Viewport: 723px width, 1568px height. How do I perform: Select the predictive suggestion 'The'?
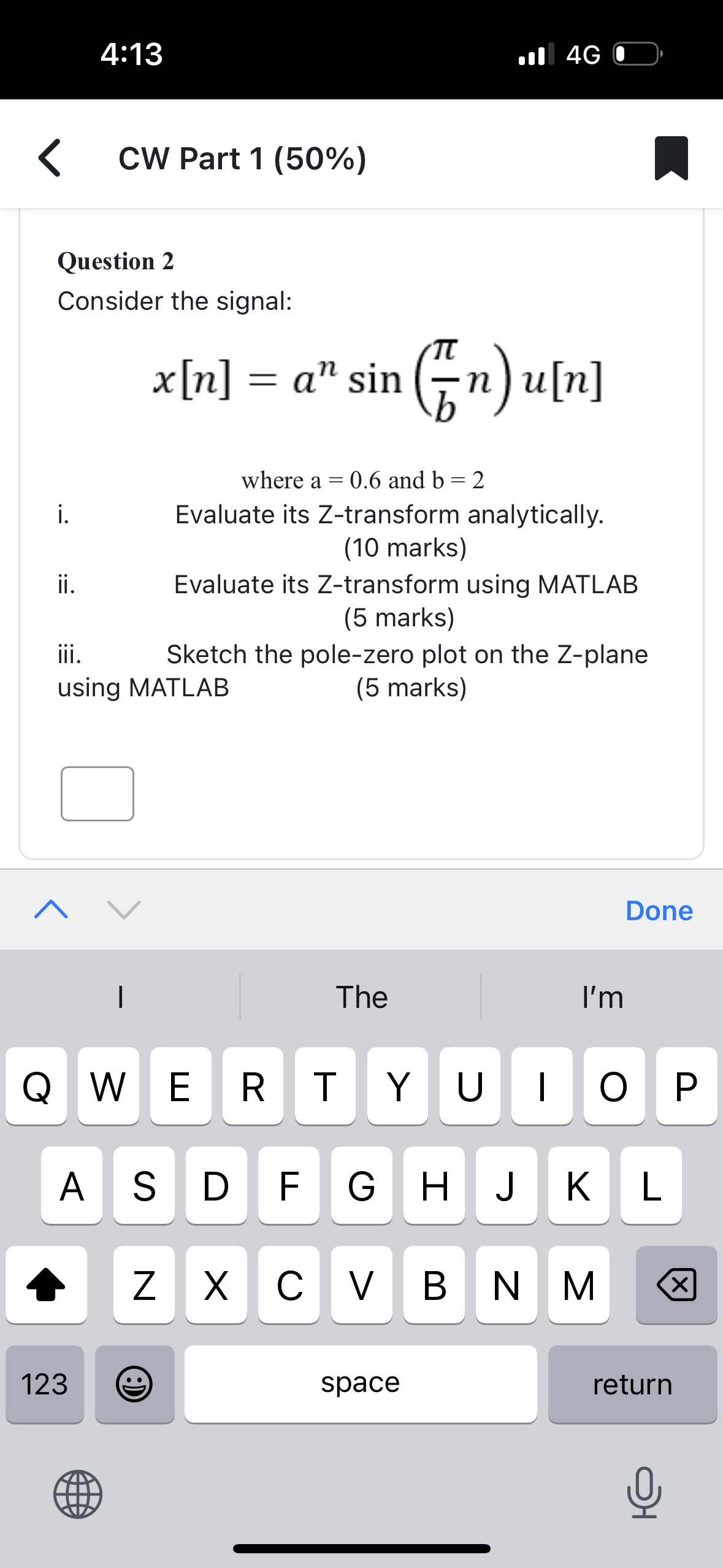(362, 997)
